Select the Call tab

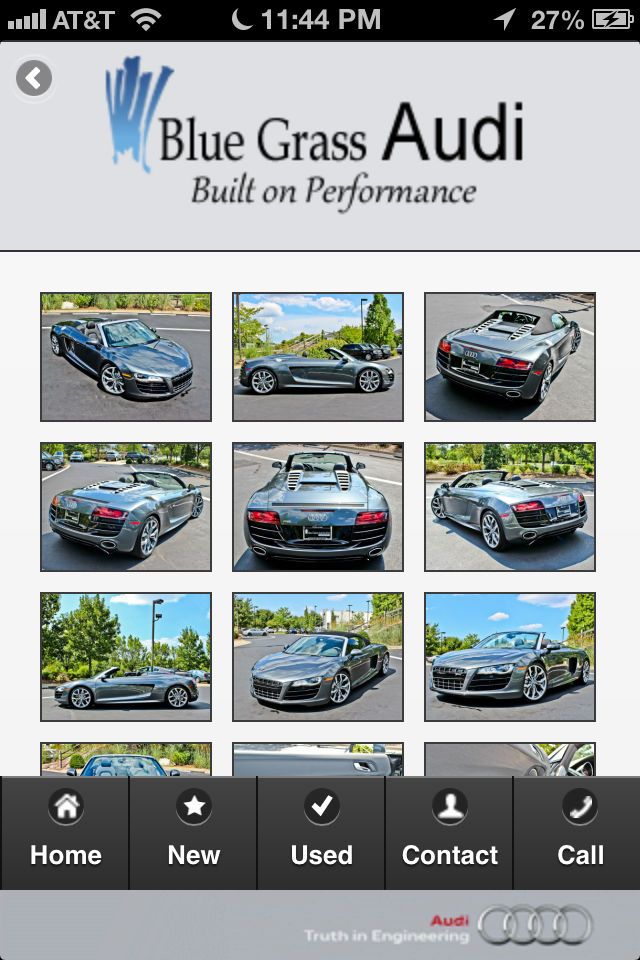click(579, 833)
